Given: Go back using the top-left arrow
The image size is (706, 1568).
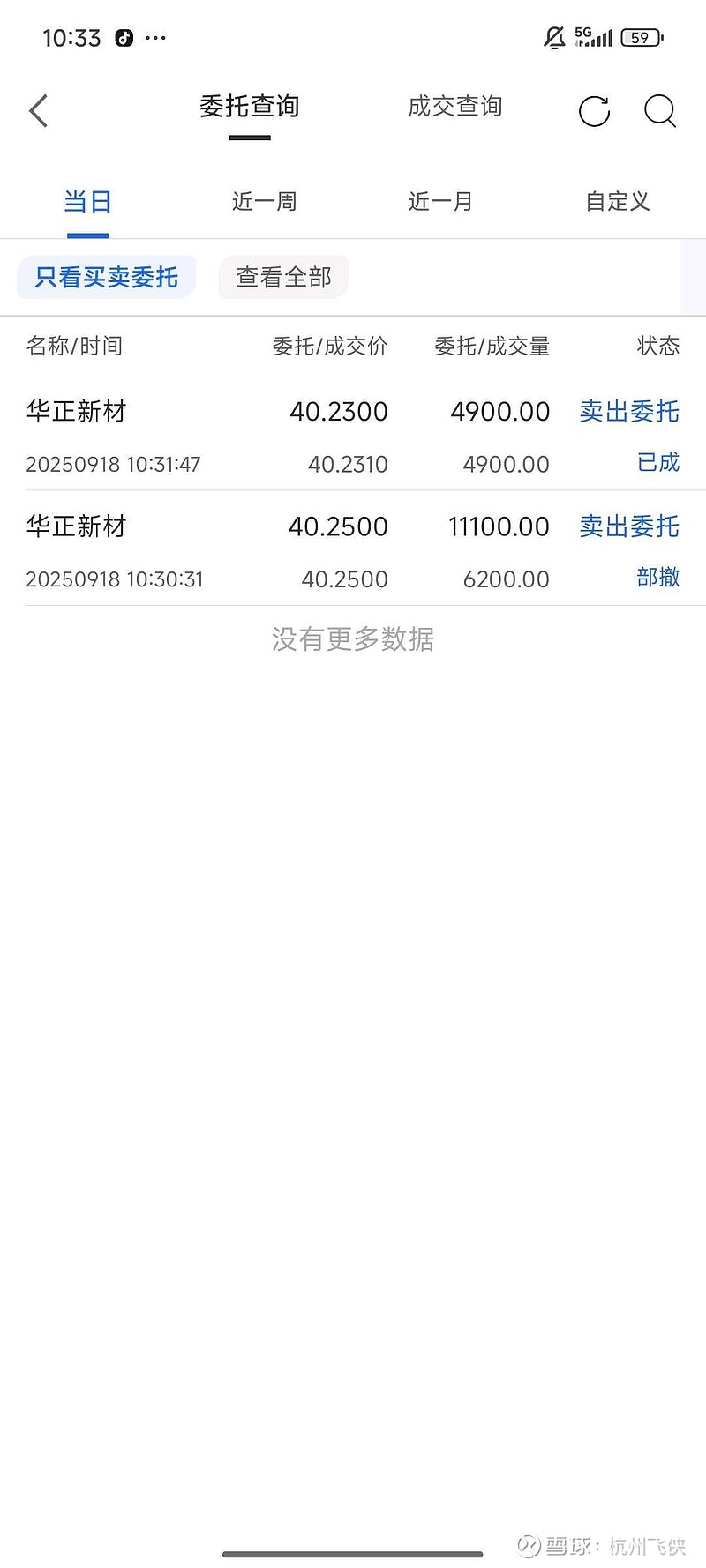Looking at the screenshot, I should tap(39, 111).
